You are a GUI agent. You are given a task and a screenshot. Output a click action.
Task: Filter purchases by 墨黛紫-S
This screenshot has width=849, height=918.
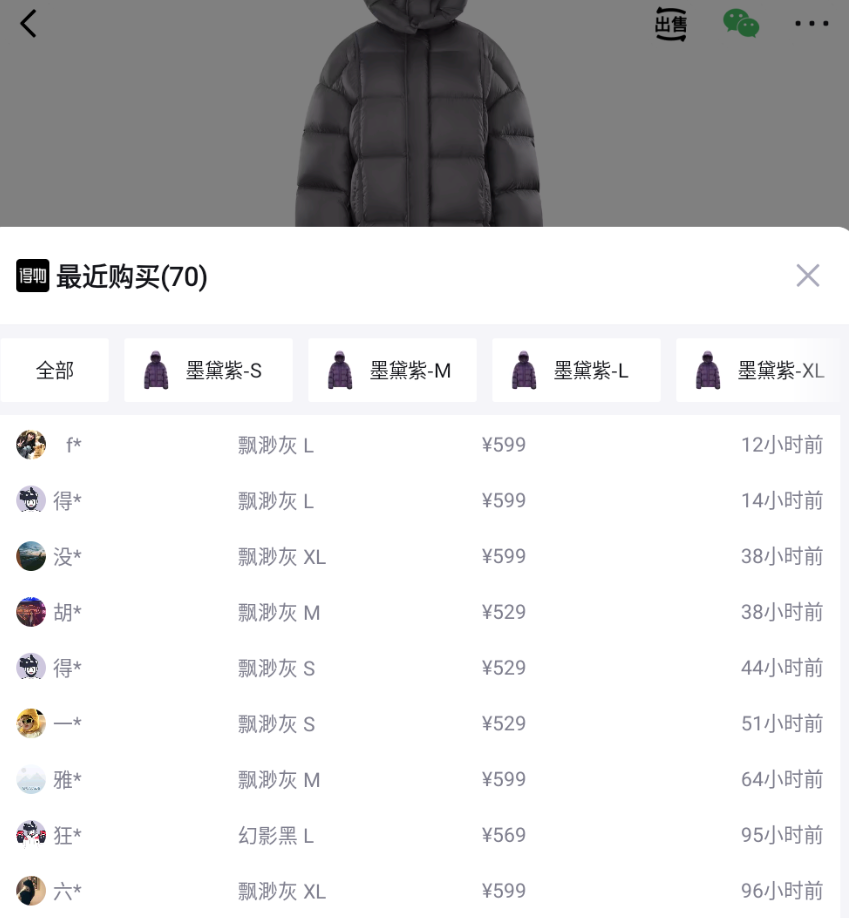click(x=208, y=371)
